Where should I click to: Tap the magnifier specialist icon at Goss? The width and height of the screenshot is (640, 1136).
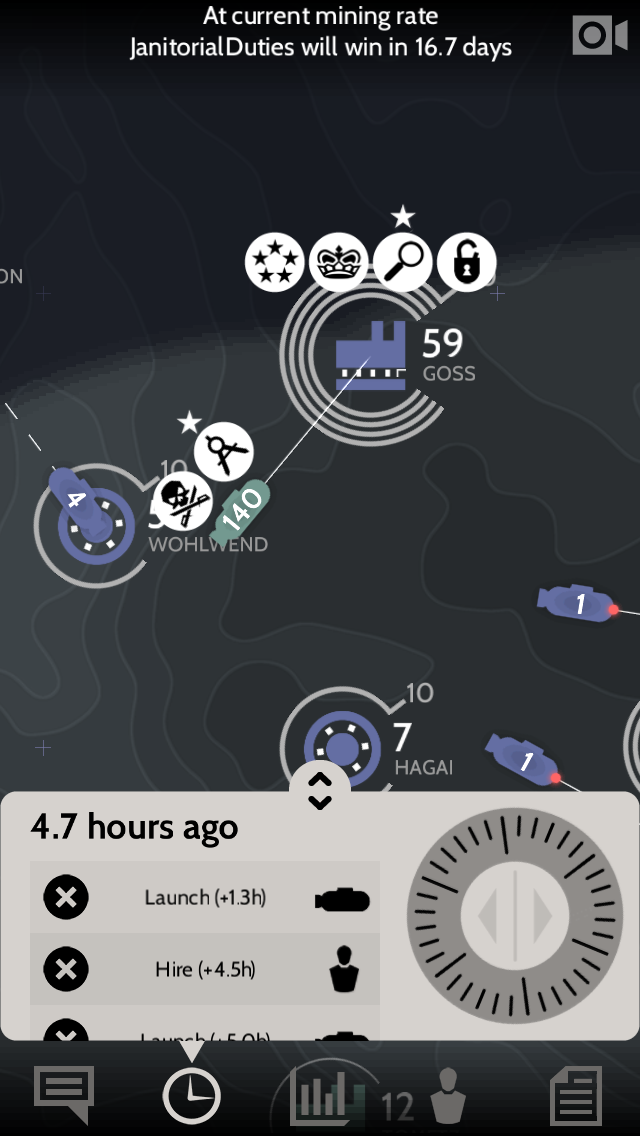coord(402,263)
